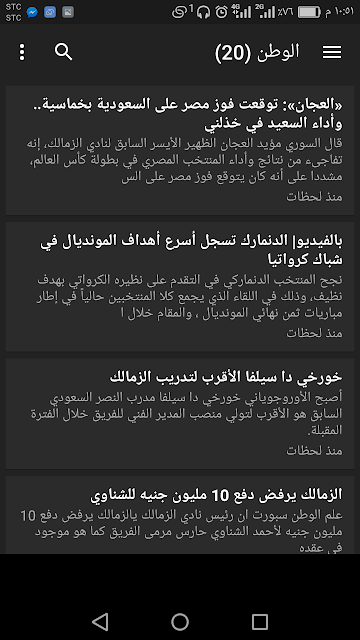Open the article about العجان and the Egypt–Saudi match
Screen dimensions: 360x640
click(x=180, y=150)
